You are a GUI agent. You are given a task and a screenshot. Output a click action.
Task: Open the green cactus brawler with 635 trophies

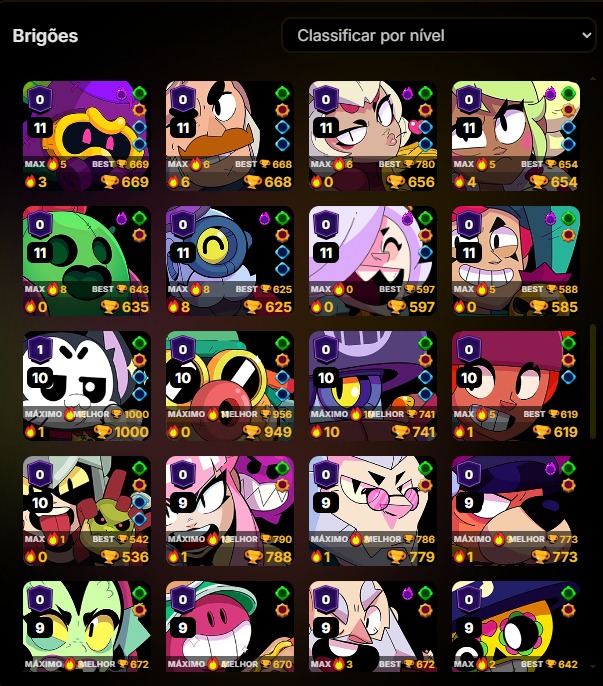(86, 260)
